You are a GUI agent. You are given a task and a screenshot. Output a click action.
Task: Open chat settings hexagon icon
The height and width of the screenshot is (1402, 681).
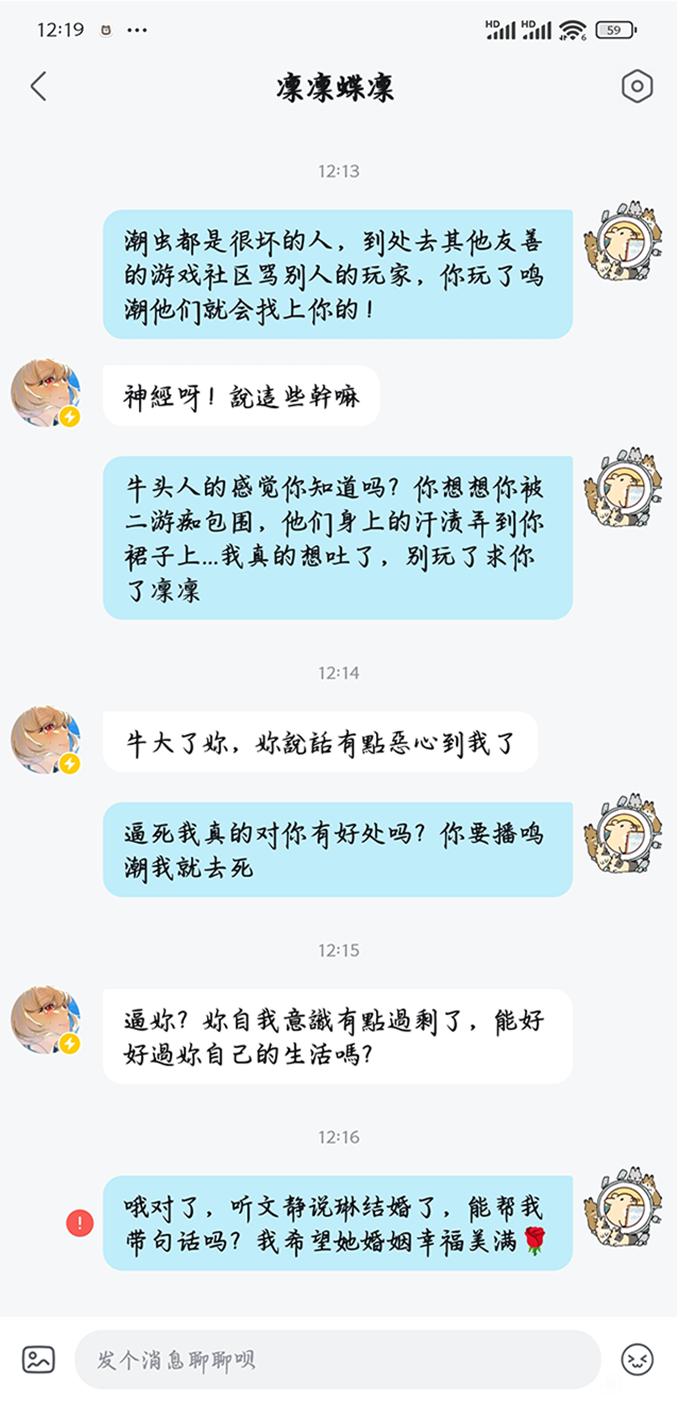[x=637, y=86]
